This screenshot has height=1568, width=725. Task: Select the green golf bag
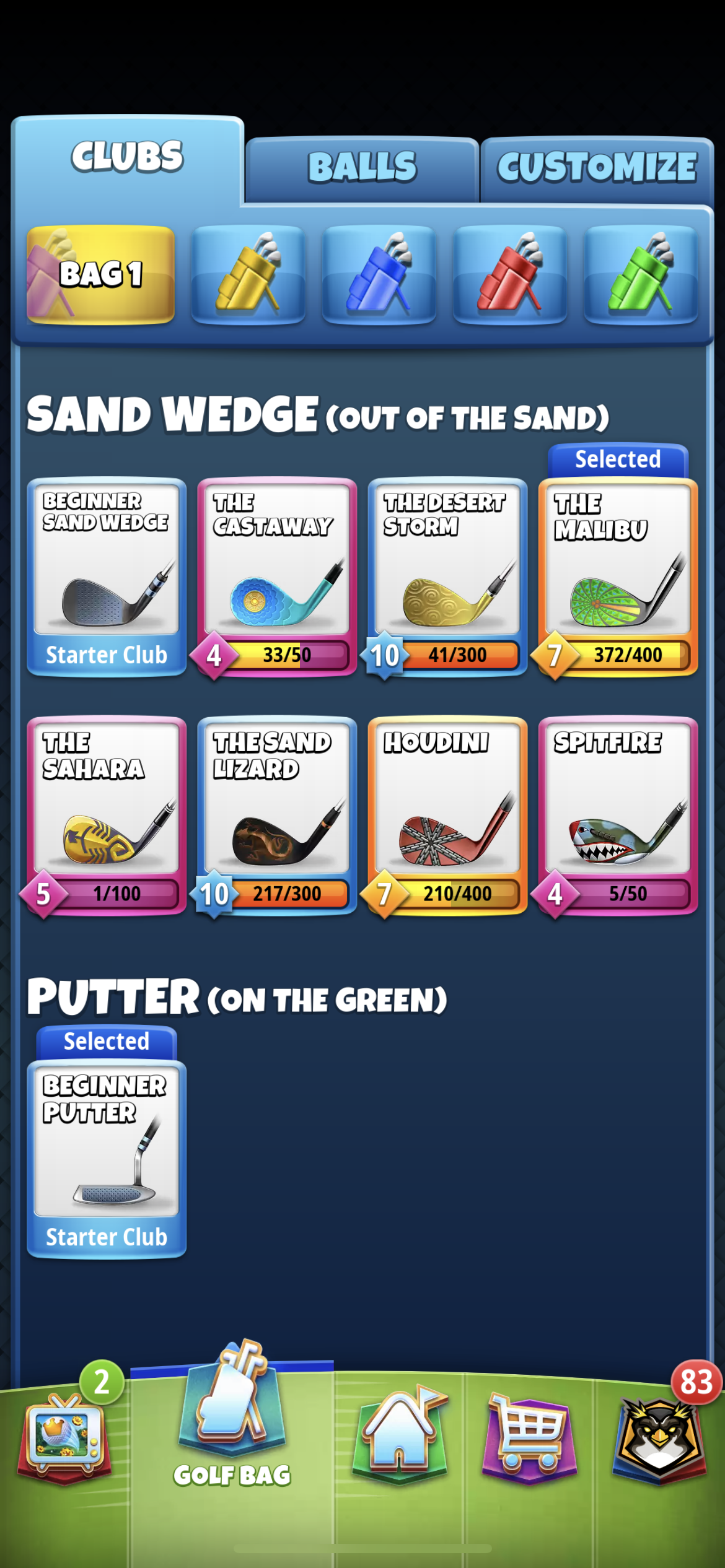tap(641, 274)
